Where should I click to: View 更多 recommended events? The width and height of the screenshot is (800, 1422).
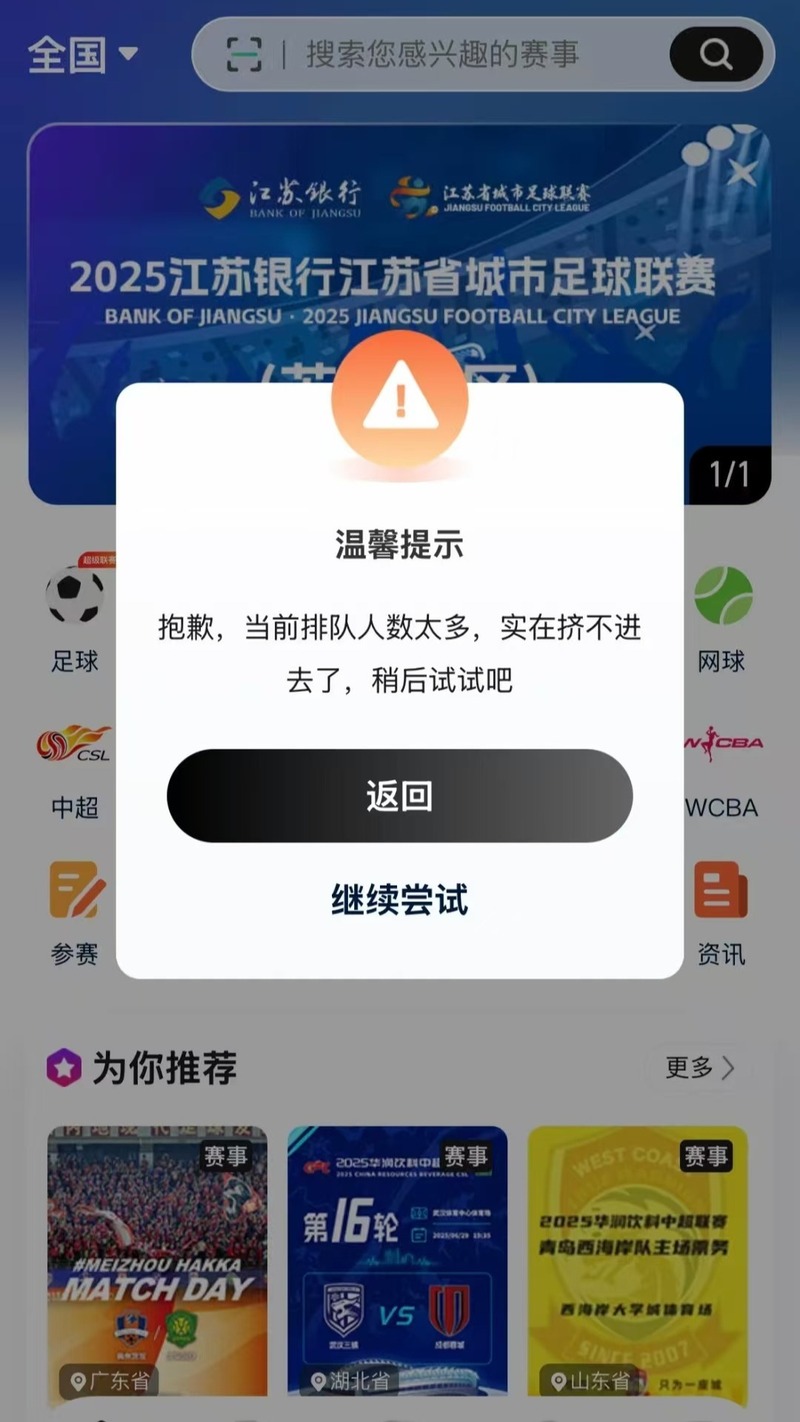coord(700,1068)
